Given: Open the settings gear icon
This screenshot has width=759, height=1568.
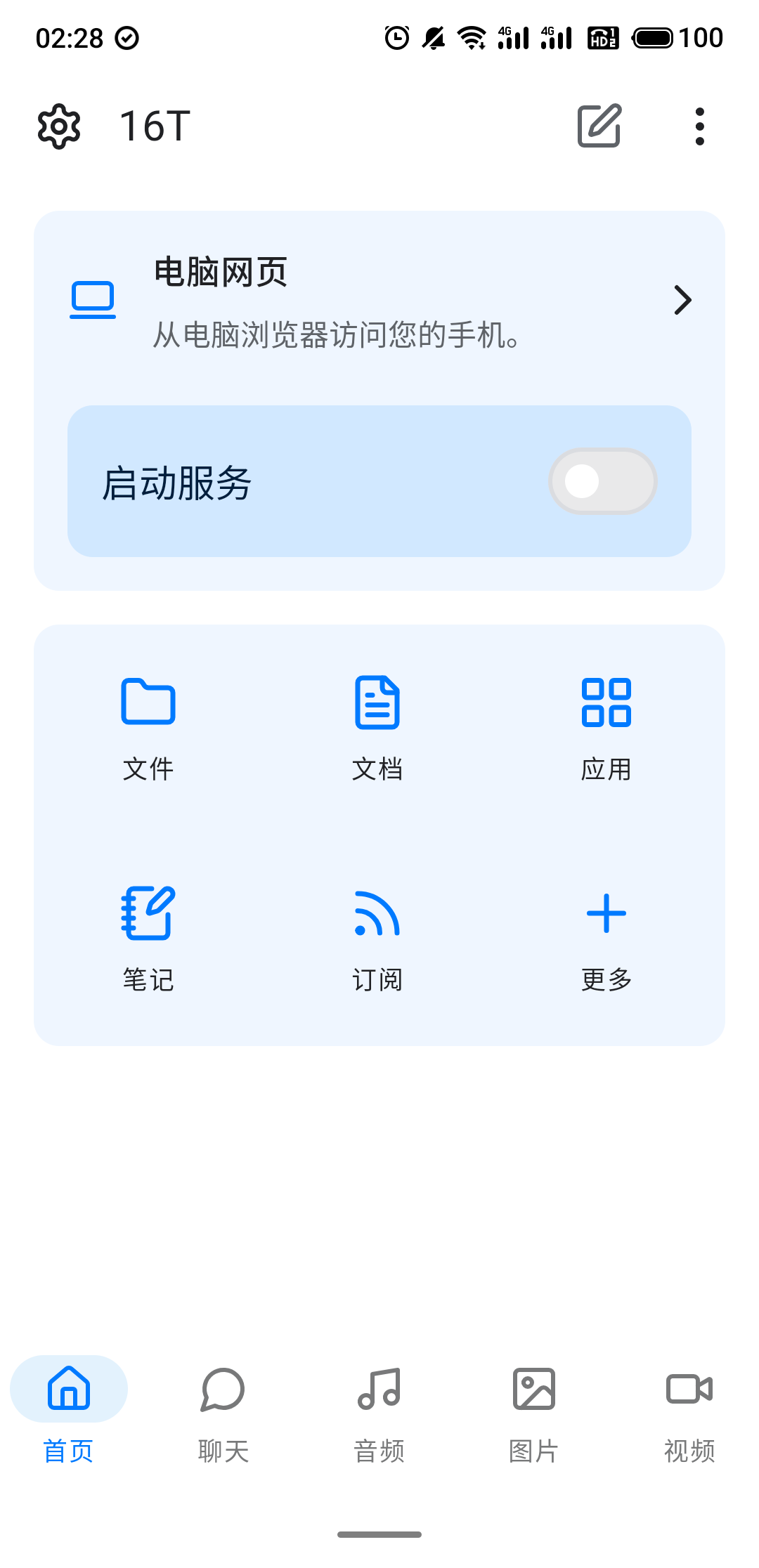Looking at the screenshot, I should point(59,126).
